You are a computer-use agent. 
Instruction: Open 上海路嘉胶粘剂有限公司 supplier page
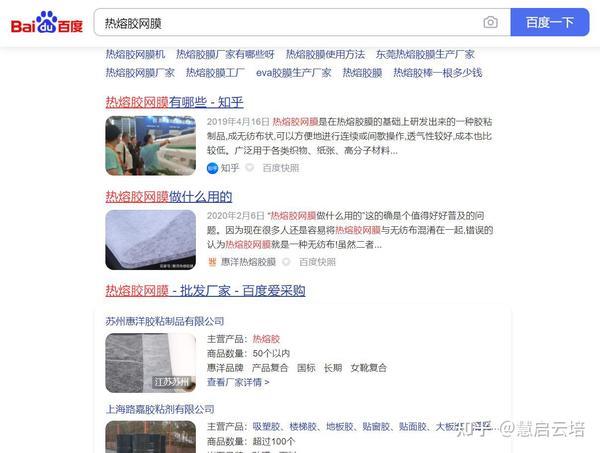coord(160,409)
